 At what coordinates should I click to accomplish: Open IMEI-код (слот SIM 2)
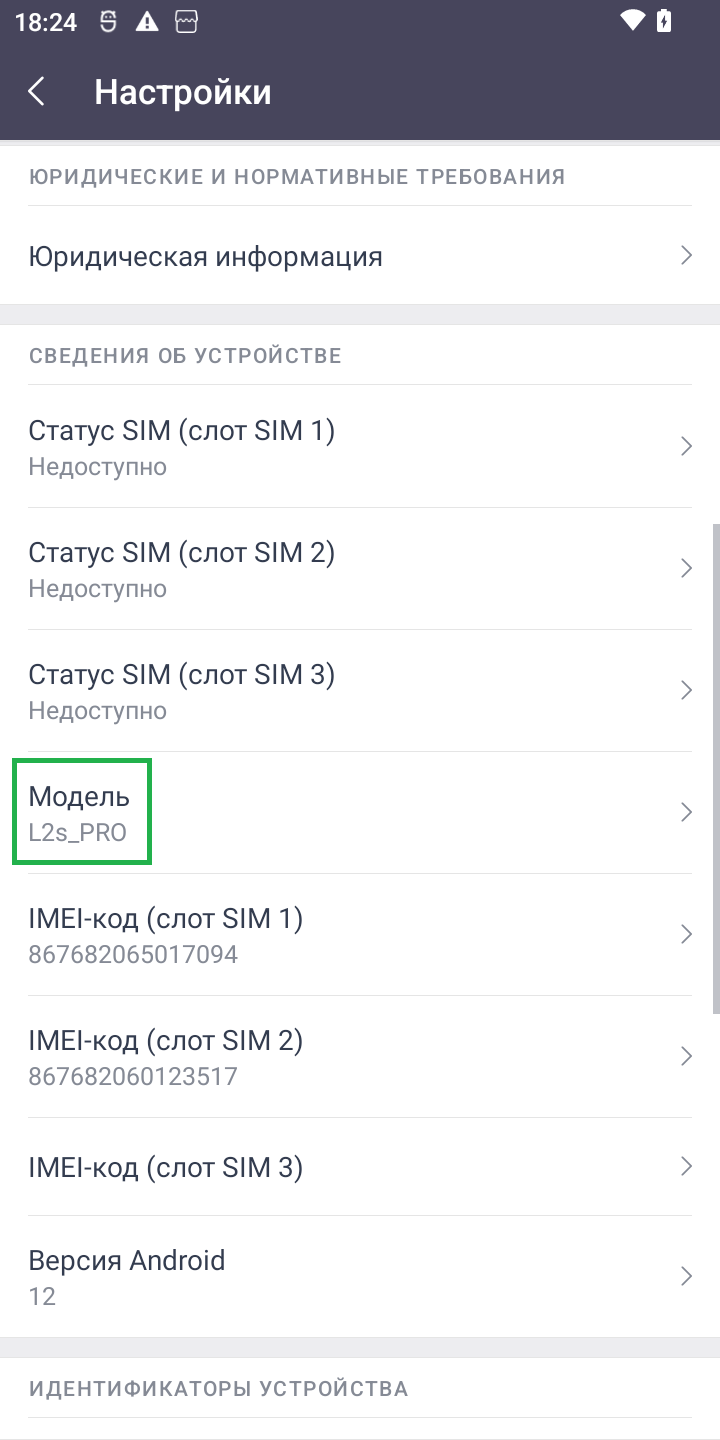(360, 1056)
